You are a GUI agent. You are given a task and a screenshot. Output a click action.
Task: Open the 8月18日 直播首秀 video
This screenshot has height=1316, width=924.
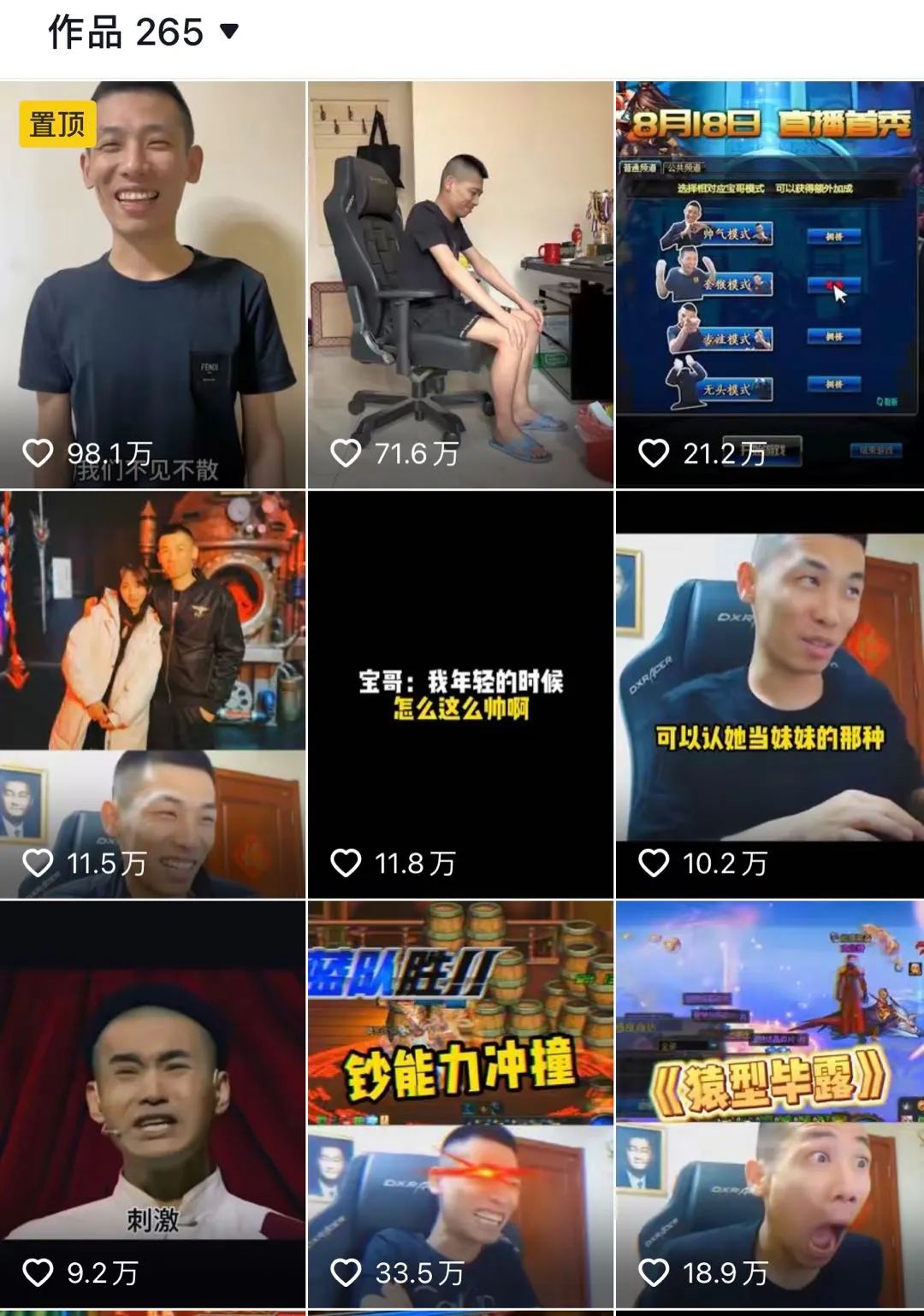[769, 285]
